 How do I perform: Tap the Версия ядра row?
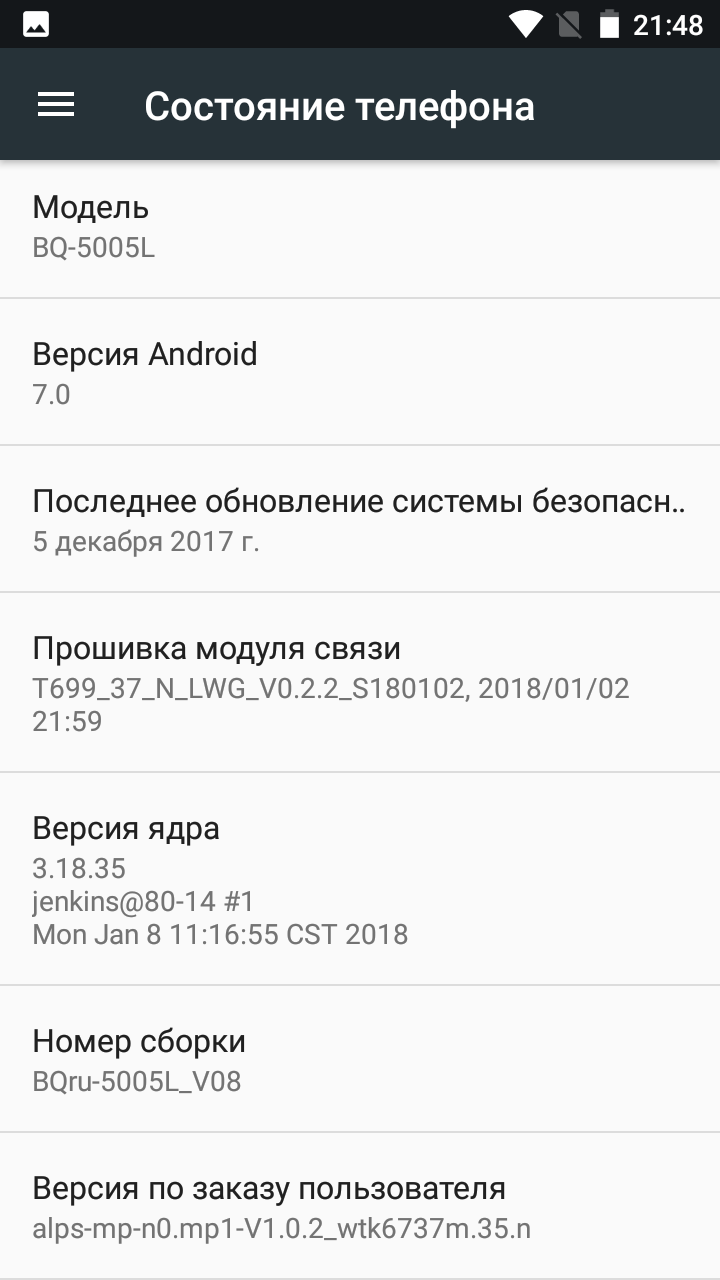click(x=360, y=880)
